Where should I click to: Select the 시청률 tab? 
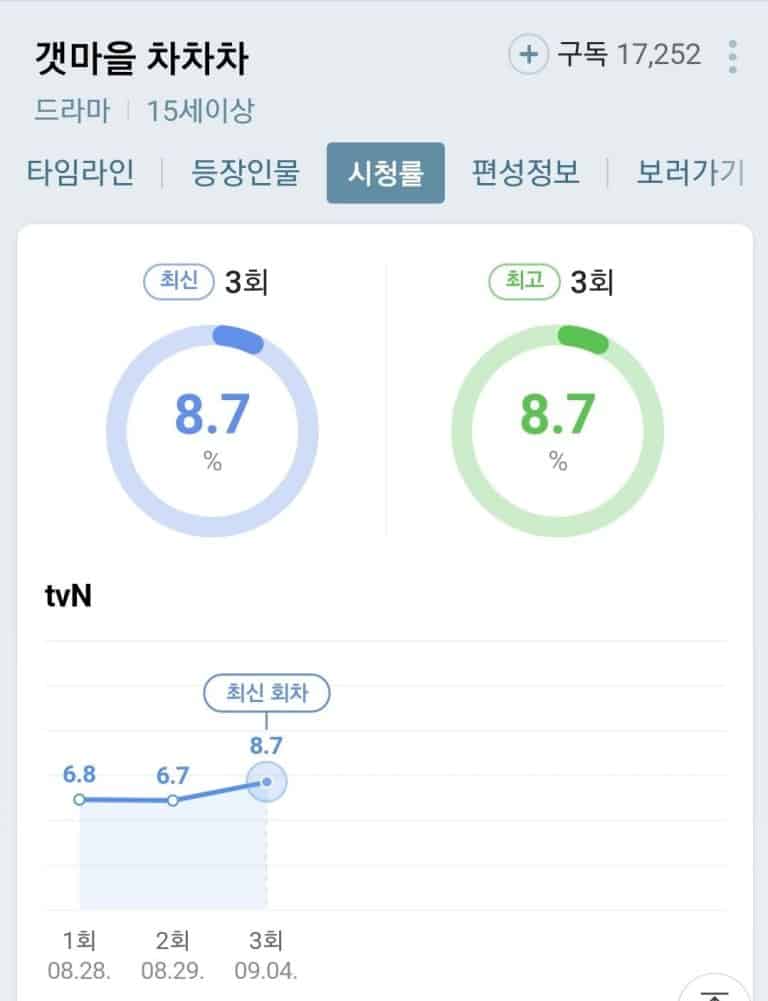[x=385, y=173]
